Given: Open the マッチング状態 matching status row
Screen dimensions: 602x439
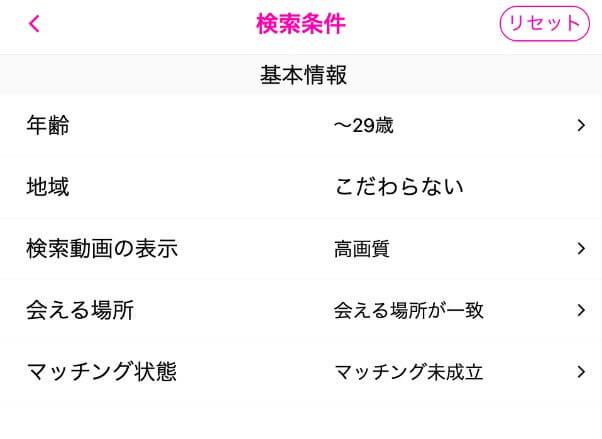Looking at the screenshot, I should tap(300, 372).
